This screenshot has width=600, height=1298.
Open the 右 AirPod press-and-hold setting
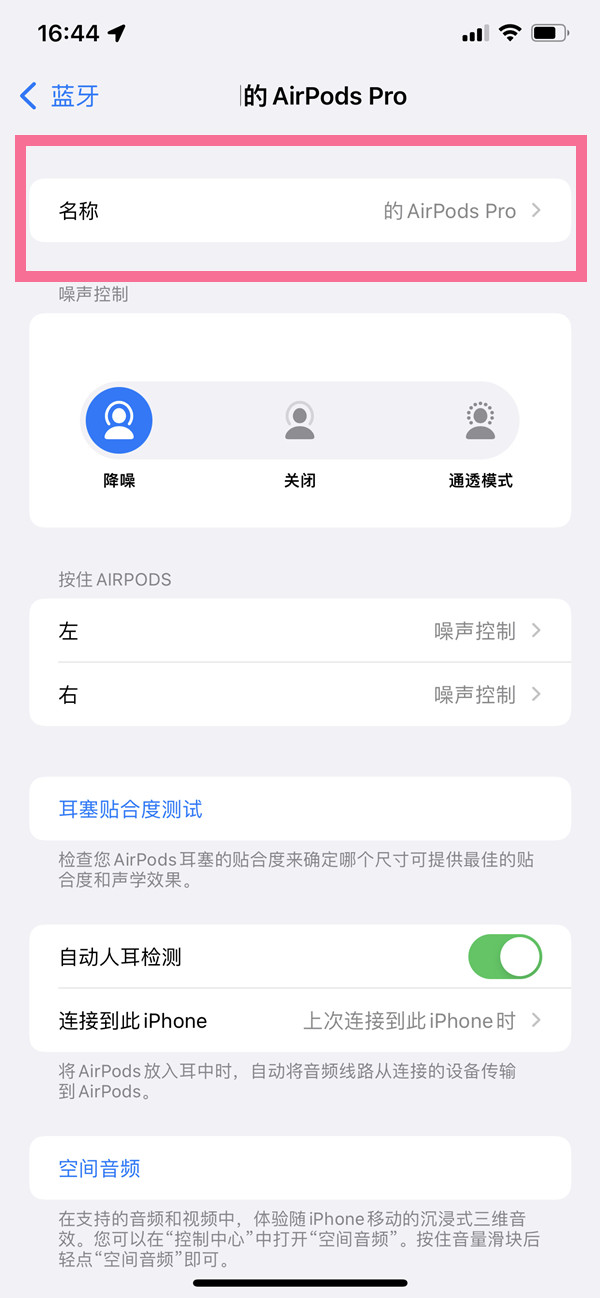coord(300,694)
